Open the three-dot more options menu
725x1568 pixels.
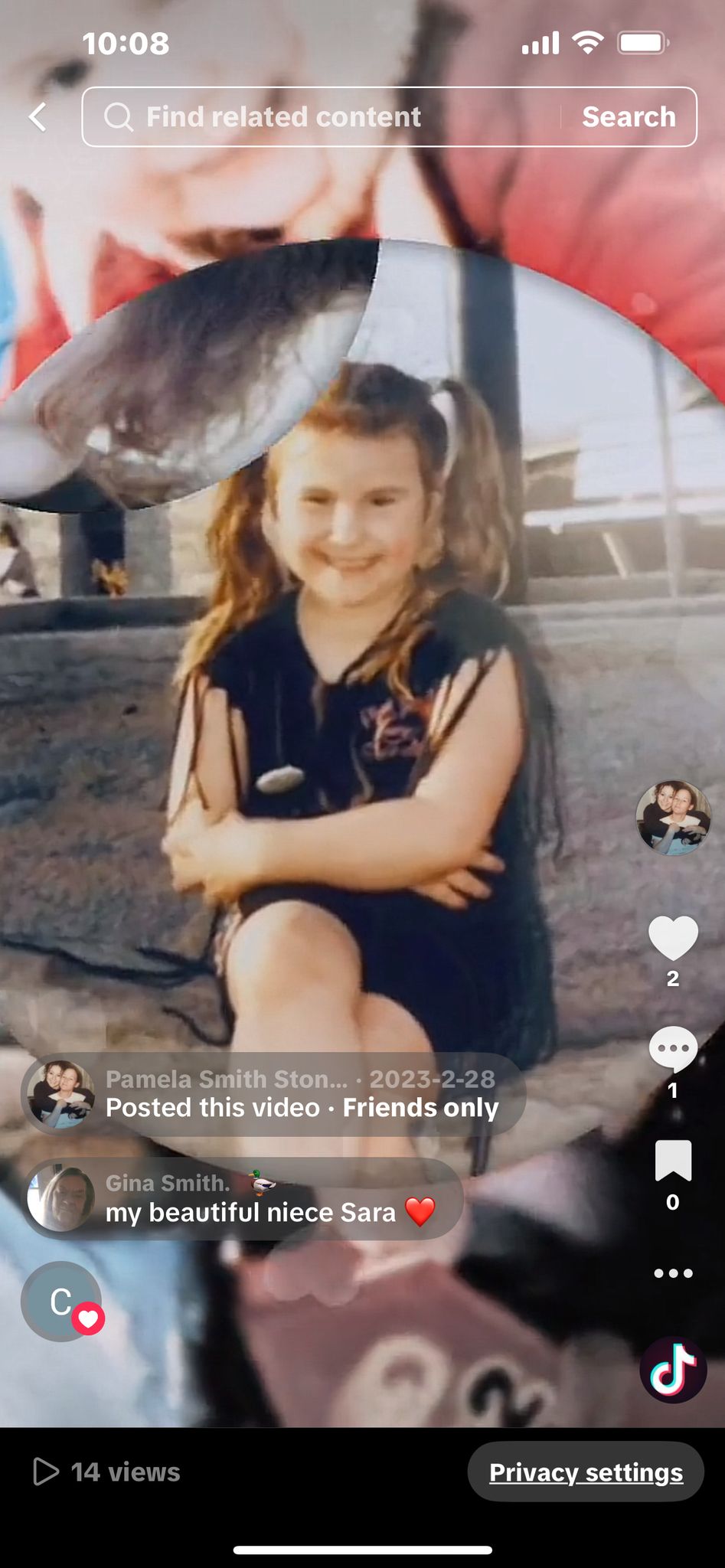[x=673, y=1273]
